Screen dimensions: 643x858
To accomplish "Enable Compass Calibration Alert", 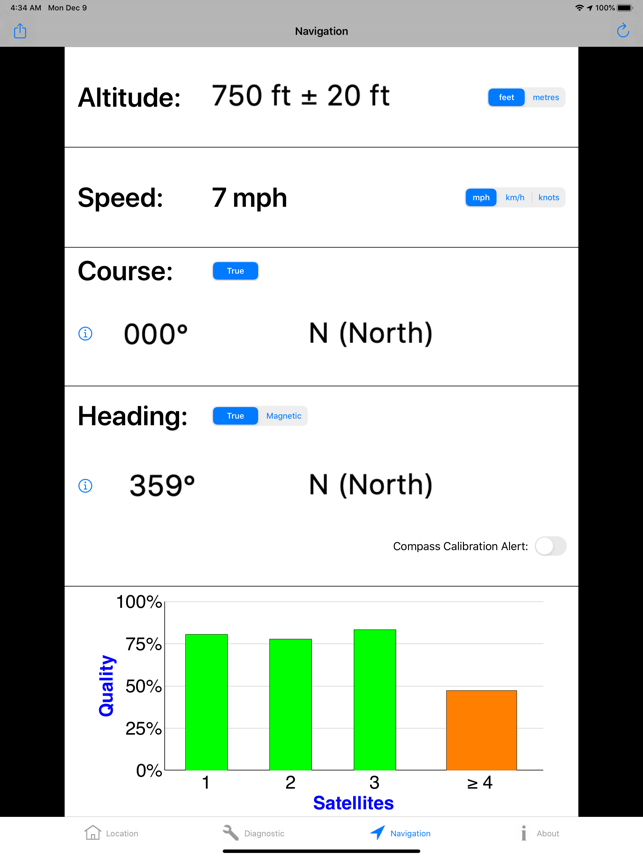I will [550, 546].
